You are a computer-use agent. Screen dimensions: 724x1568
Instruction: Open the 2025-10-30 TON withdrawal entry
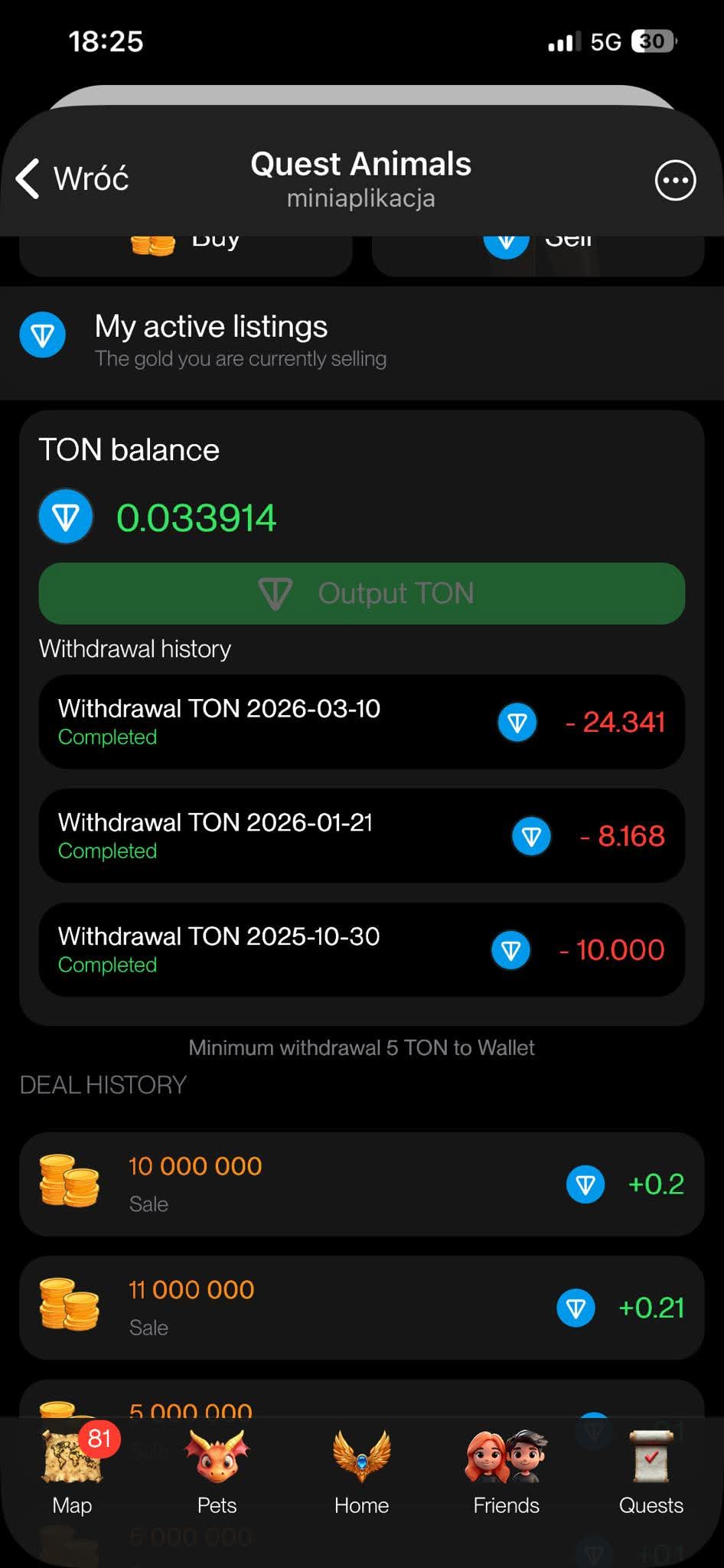[x=361, y=949]
